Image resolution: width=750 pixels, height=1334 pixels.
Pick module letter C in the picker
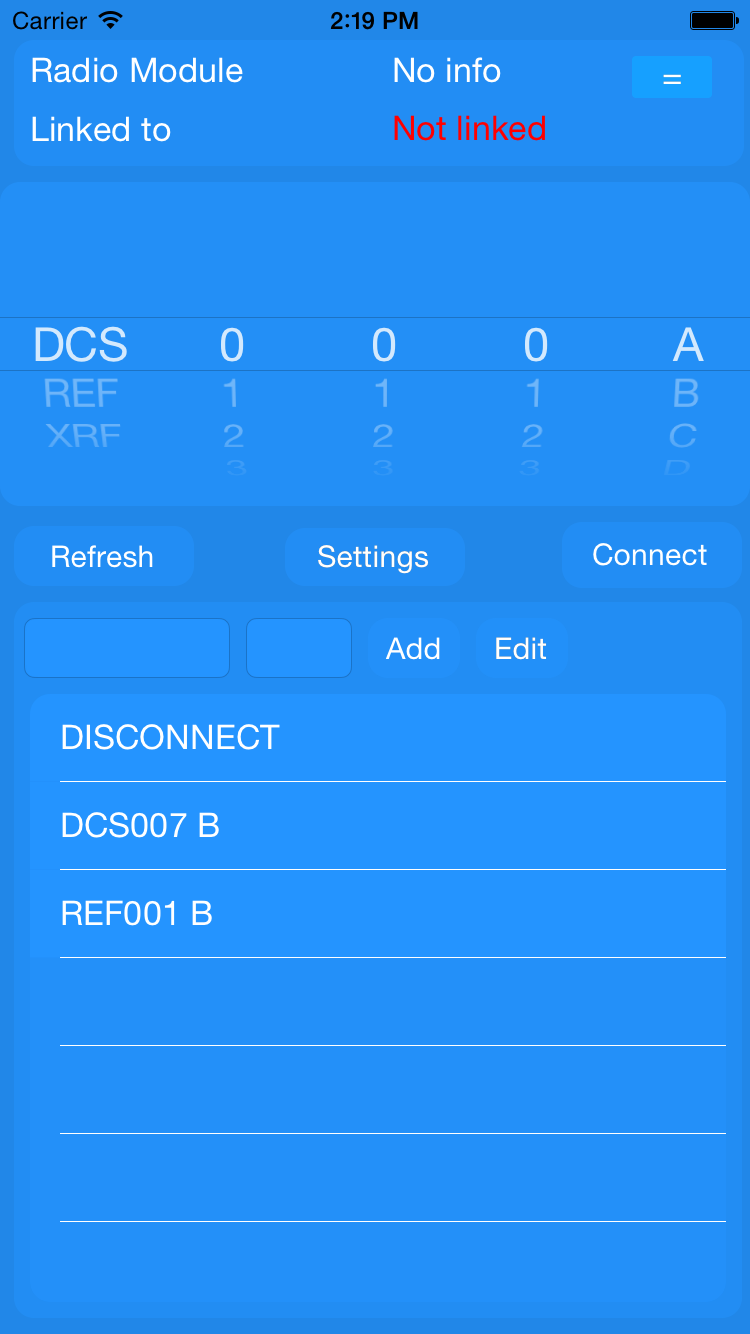click(x=683, y=436)
